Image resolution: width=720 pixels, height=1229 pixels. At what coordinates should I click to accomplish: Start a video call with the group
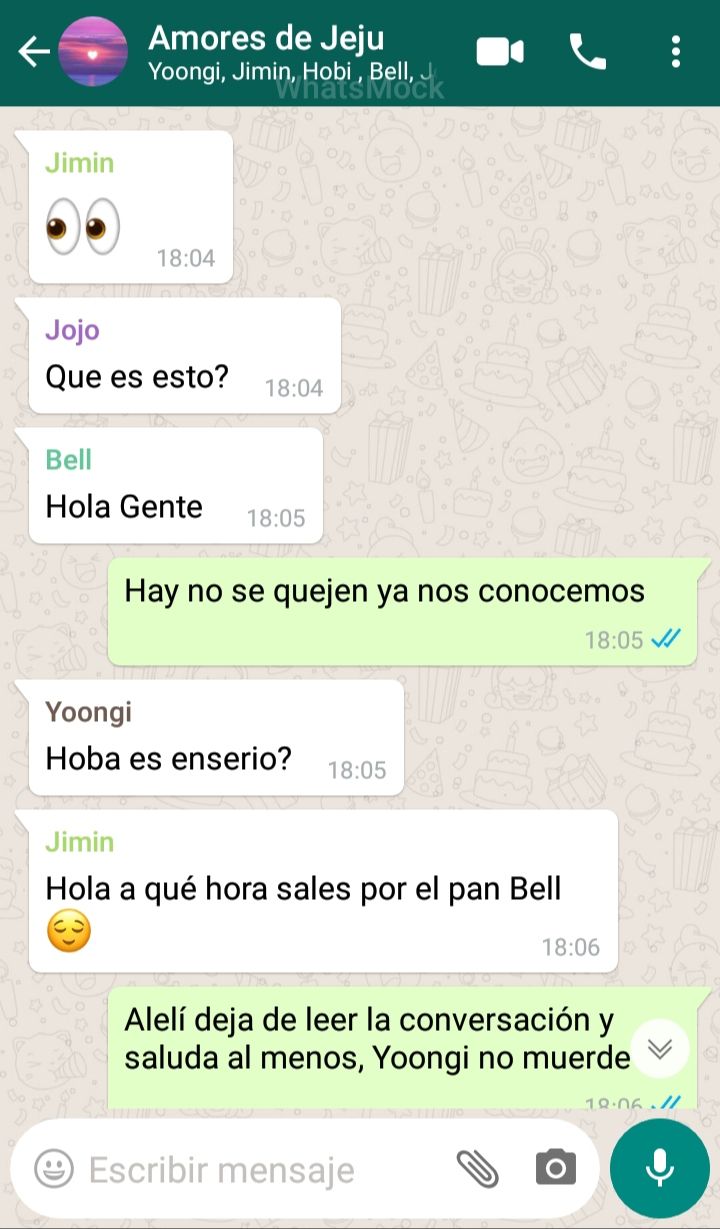[500, 52]
